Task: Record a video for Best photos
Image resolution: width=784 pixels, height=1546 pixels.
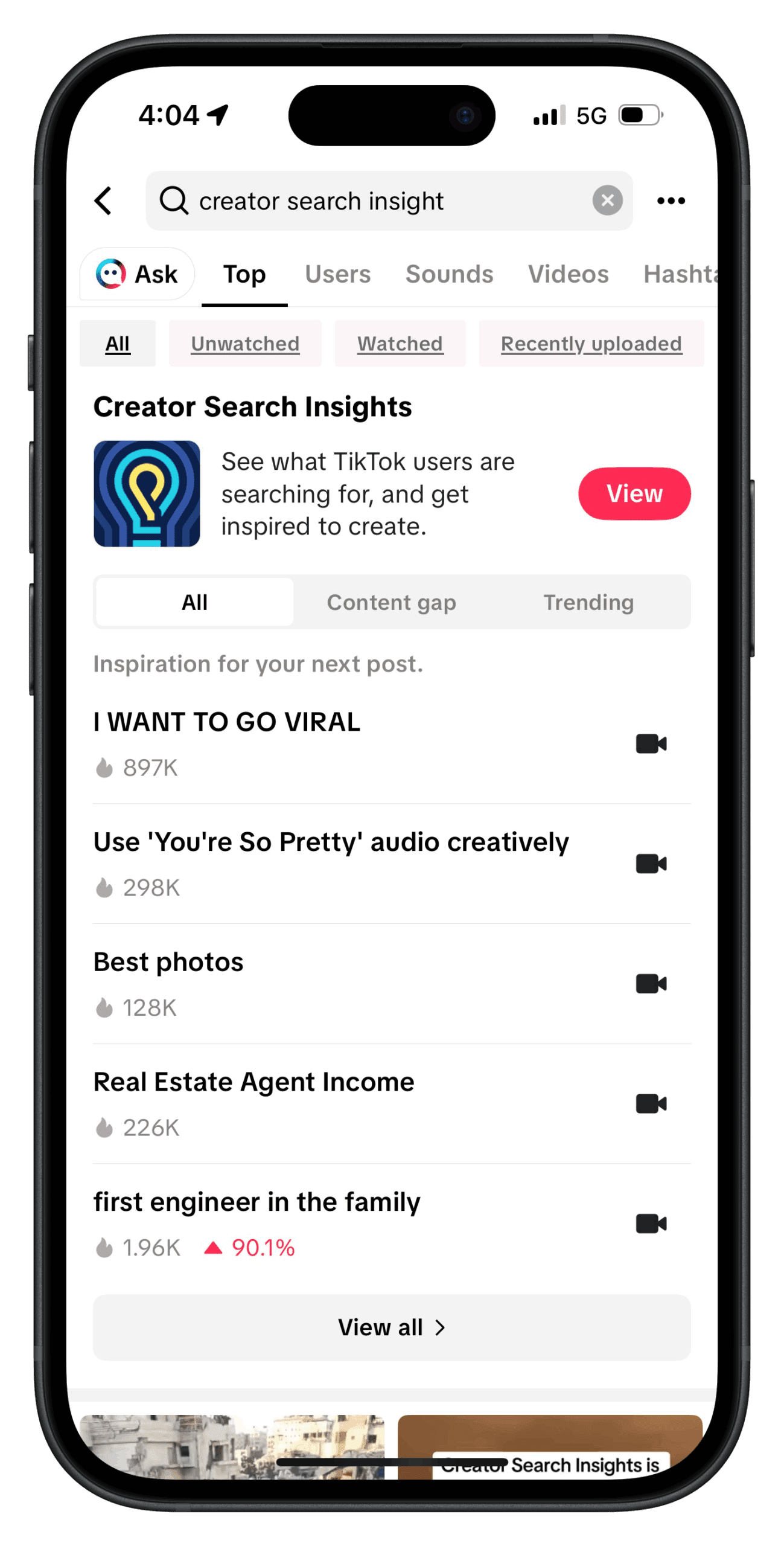Action: pyautogui.click(x=651, y=984)
